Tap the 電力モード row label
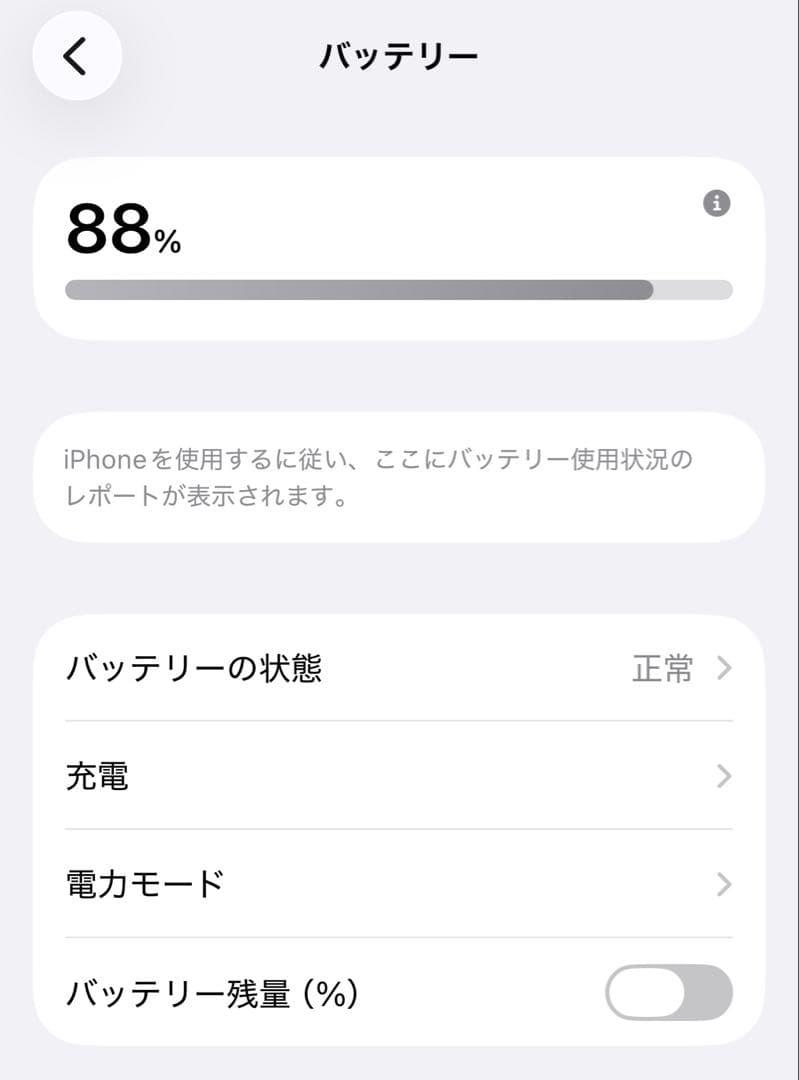 coord(142,885)
